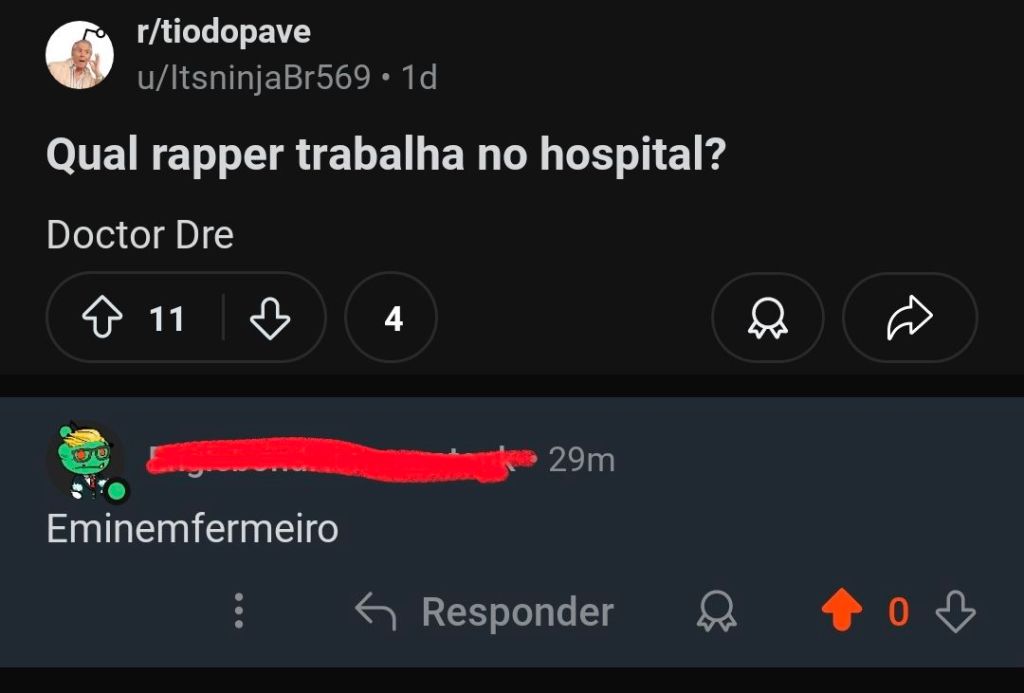Open the r/tiodopave community avatar

coord(79,55)
